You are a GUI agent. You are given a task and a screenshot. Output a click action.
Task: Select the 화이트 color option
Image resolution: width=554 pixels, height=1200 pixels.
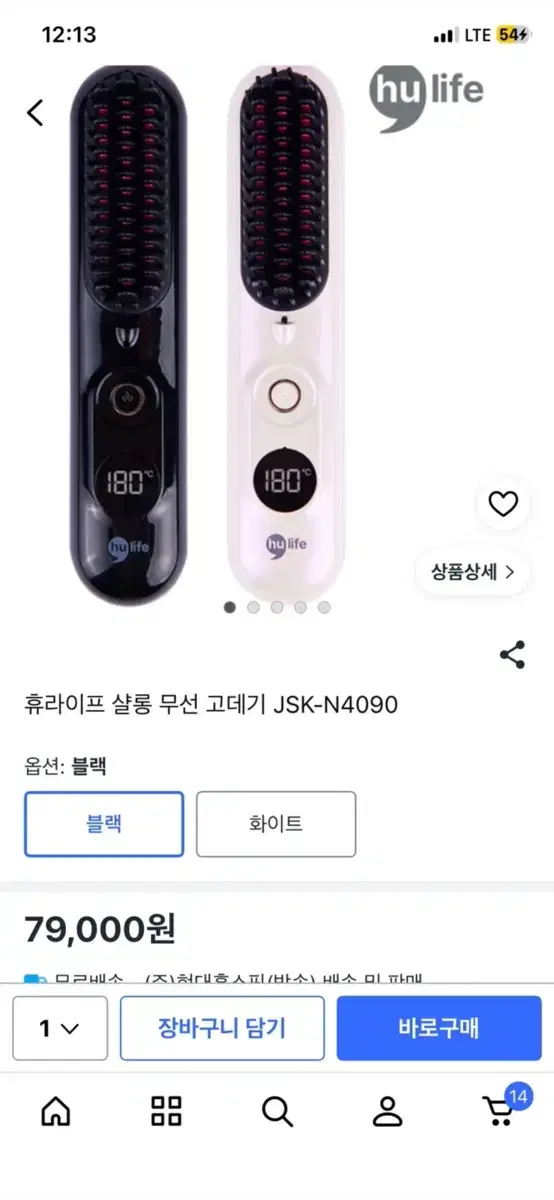[x=276, y=824]
